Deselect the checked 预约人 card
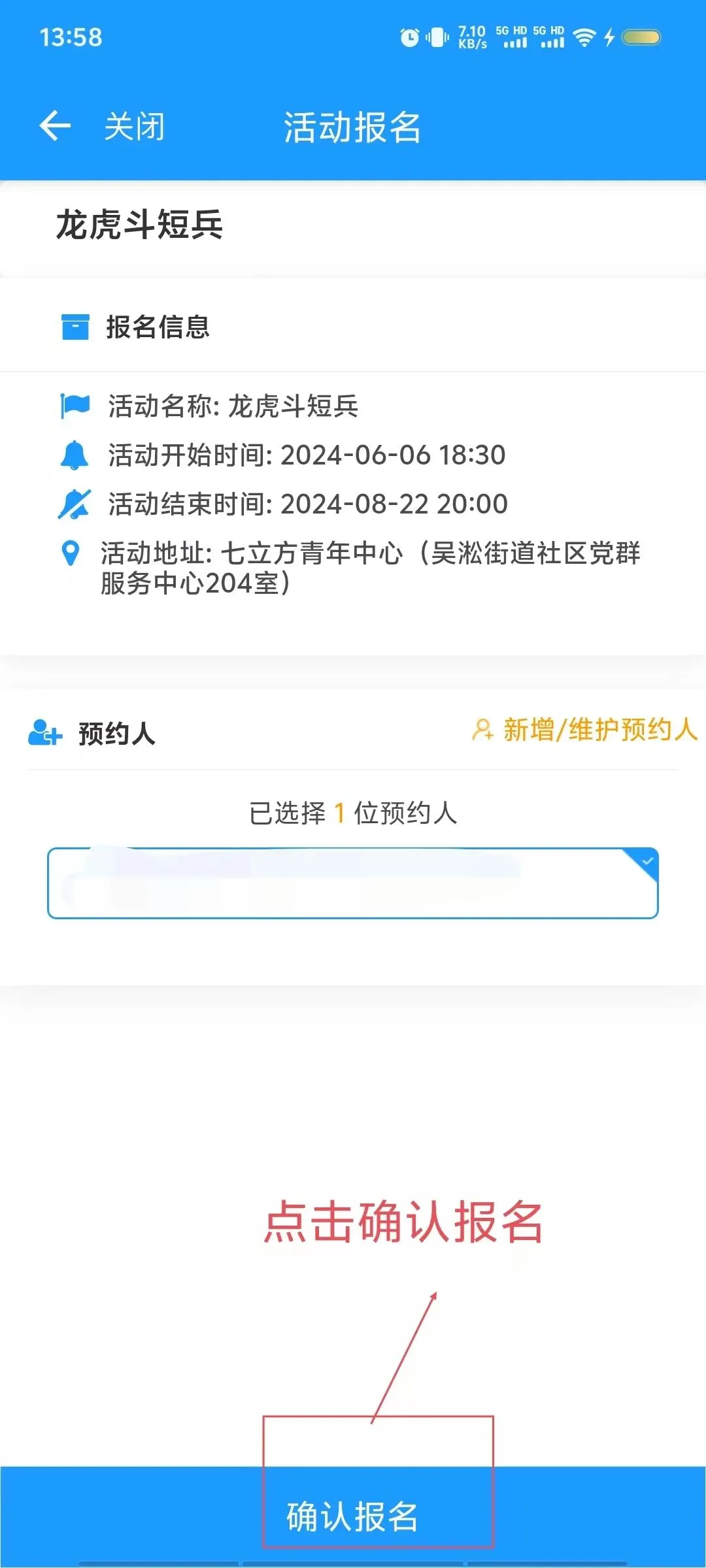Screen dimensions: 706x1568 pos(353,883)
